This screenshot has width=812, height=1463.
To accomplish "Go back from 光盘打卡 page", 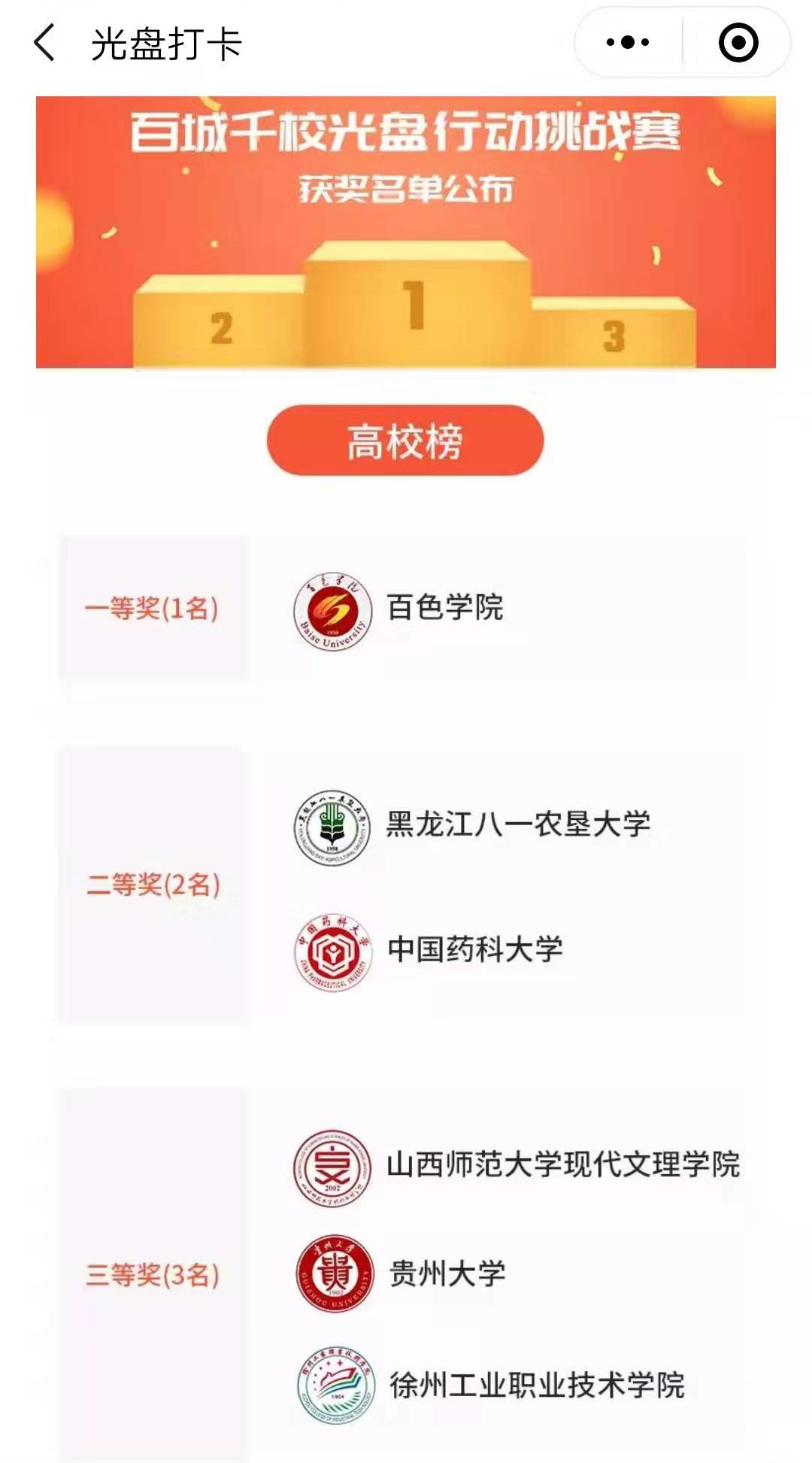I will [x=45, y=43].
